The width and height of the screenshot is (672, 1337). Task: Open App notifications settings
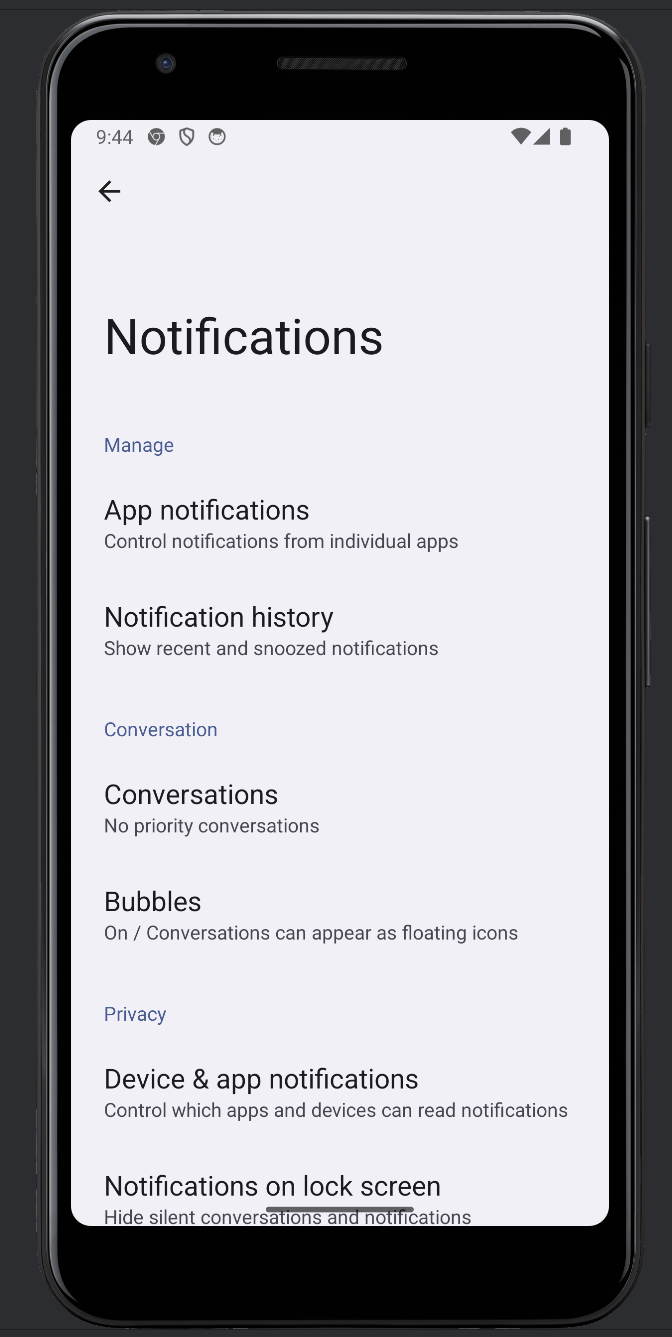pyautogui.click(x=280, y=524)
